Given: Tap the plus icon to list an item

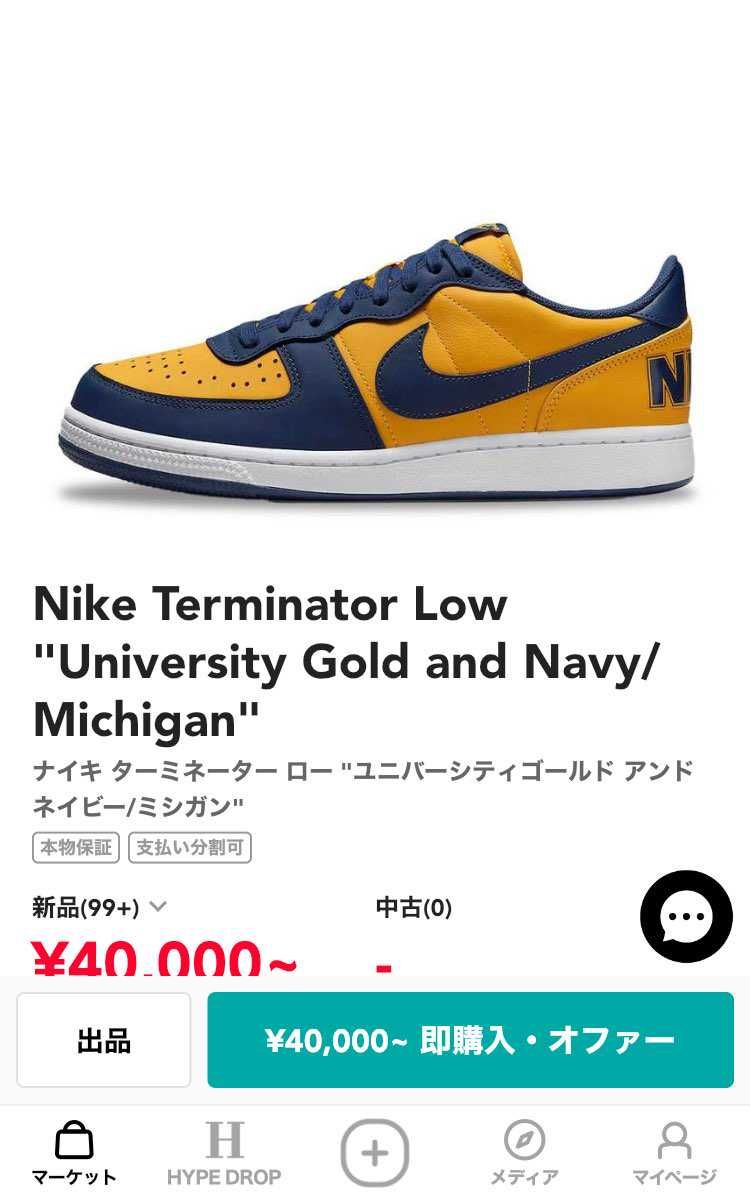Looking at the screenshot, I should click(375, 1150).
